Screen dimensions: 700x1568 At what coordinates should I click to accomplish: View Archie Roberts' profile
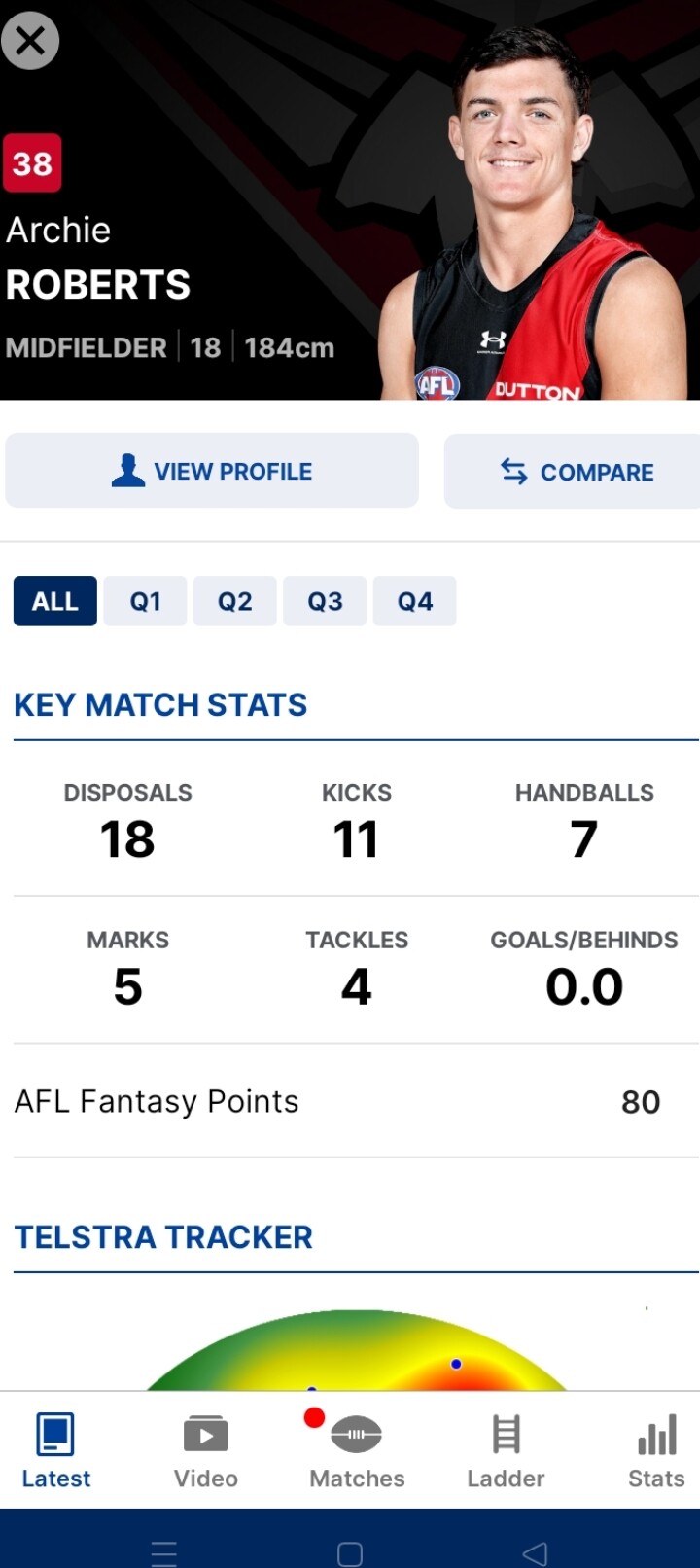click(212, 471)
